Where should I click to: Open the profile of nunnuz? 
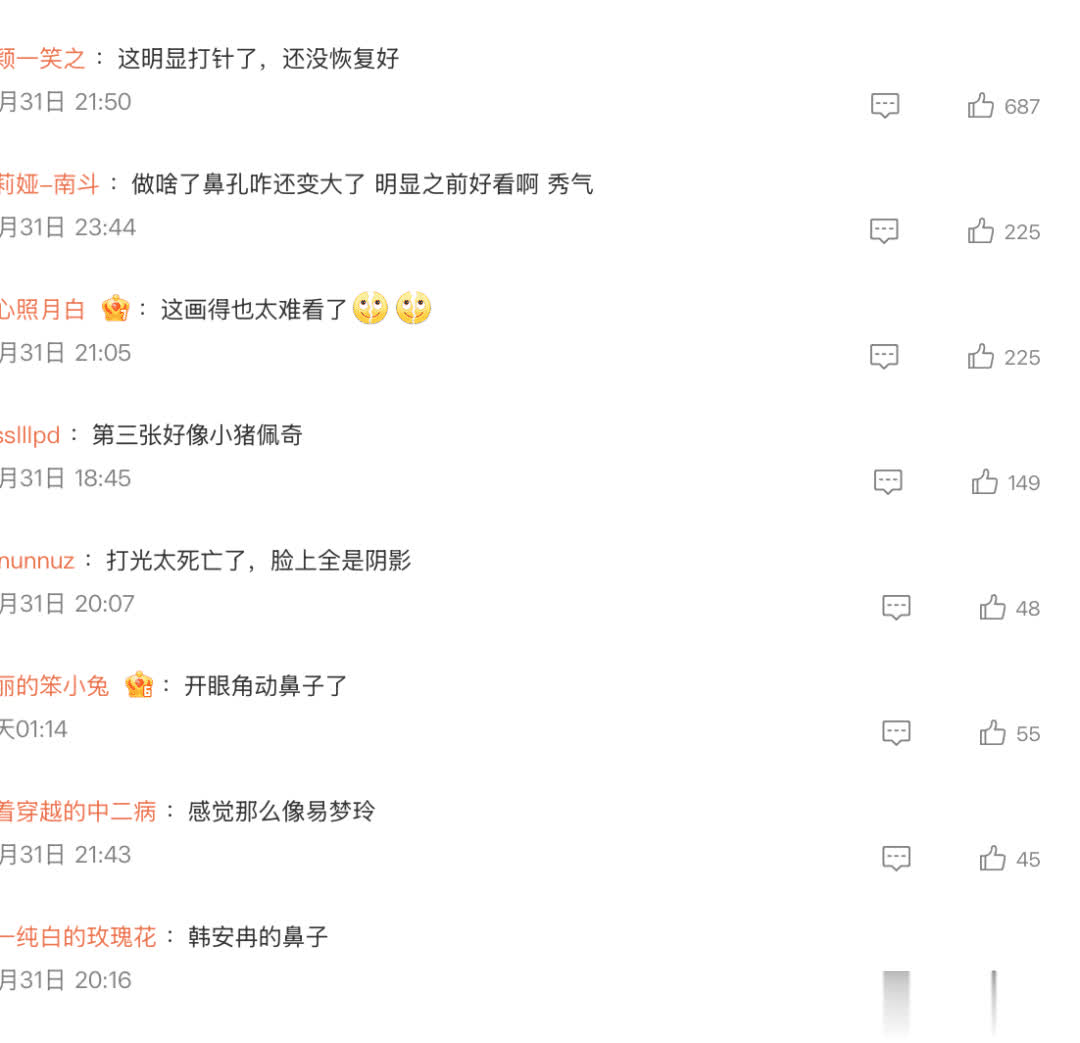(x=37, y=561)
